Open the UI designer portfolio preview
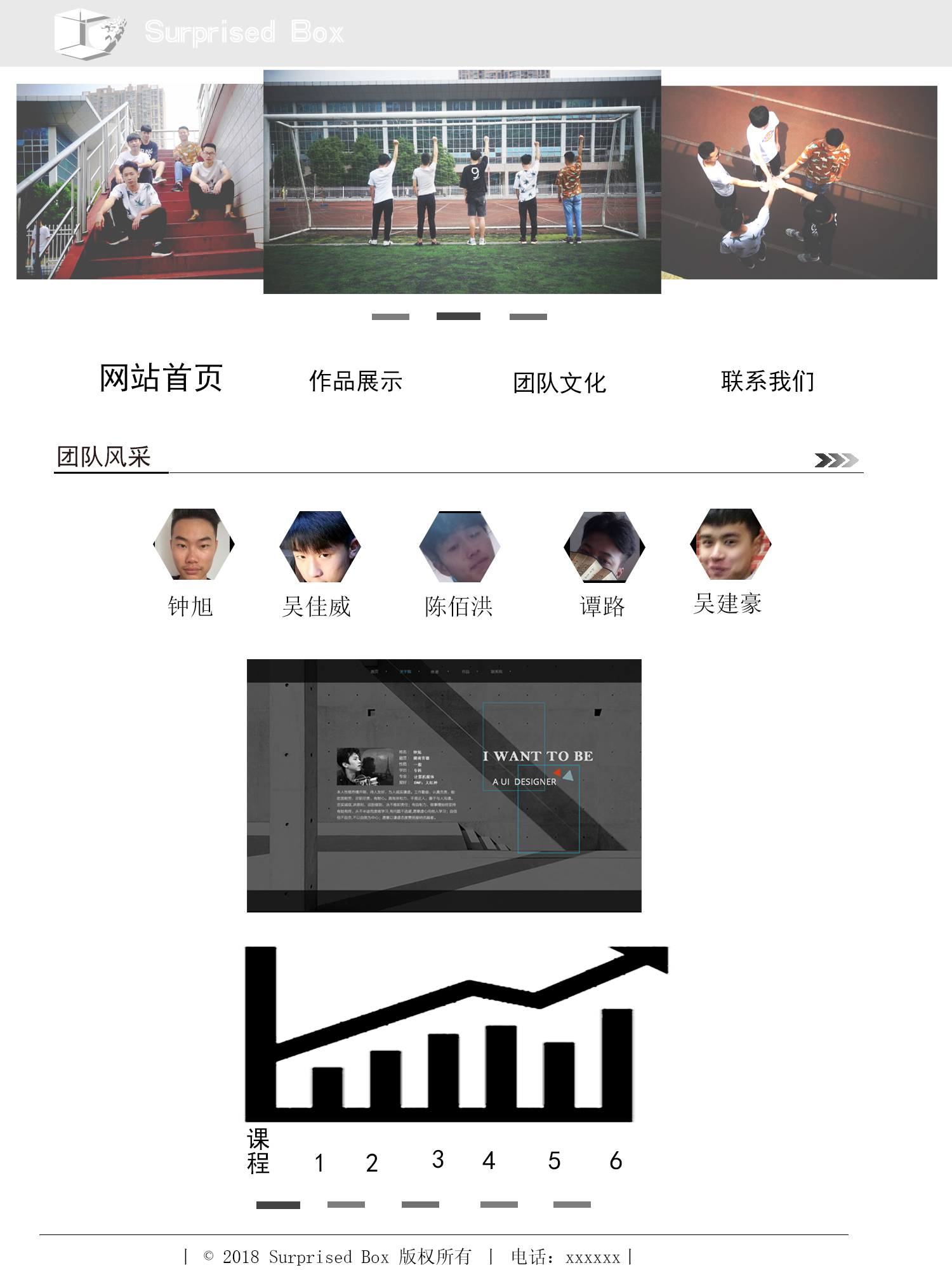 (x=444, y=785)
